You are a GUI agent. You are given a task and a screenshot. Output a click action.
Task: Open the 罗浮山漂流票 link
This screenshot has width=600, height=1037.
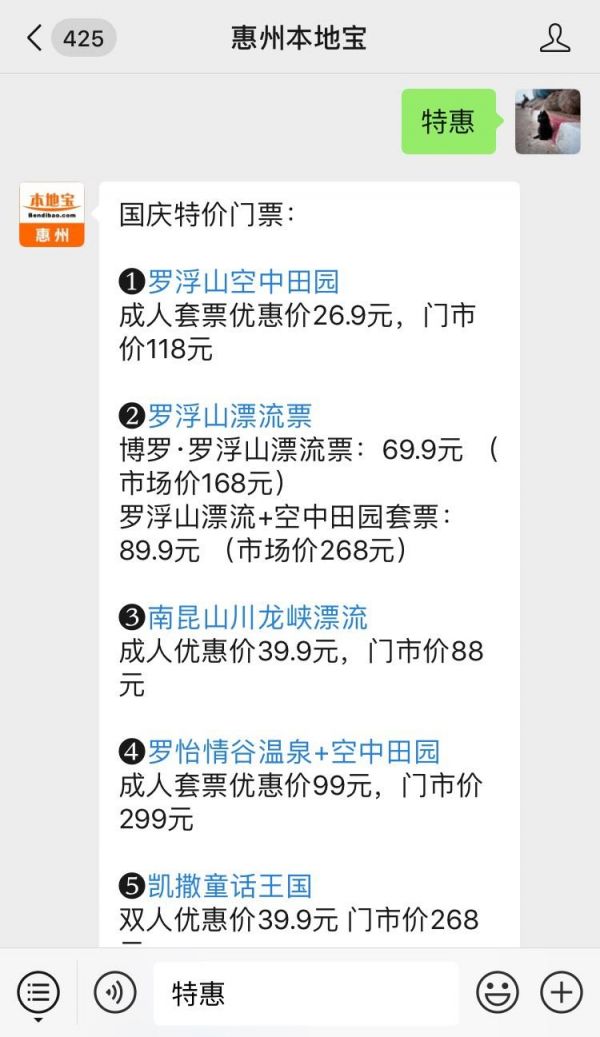click(230, 415)
